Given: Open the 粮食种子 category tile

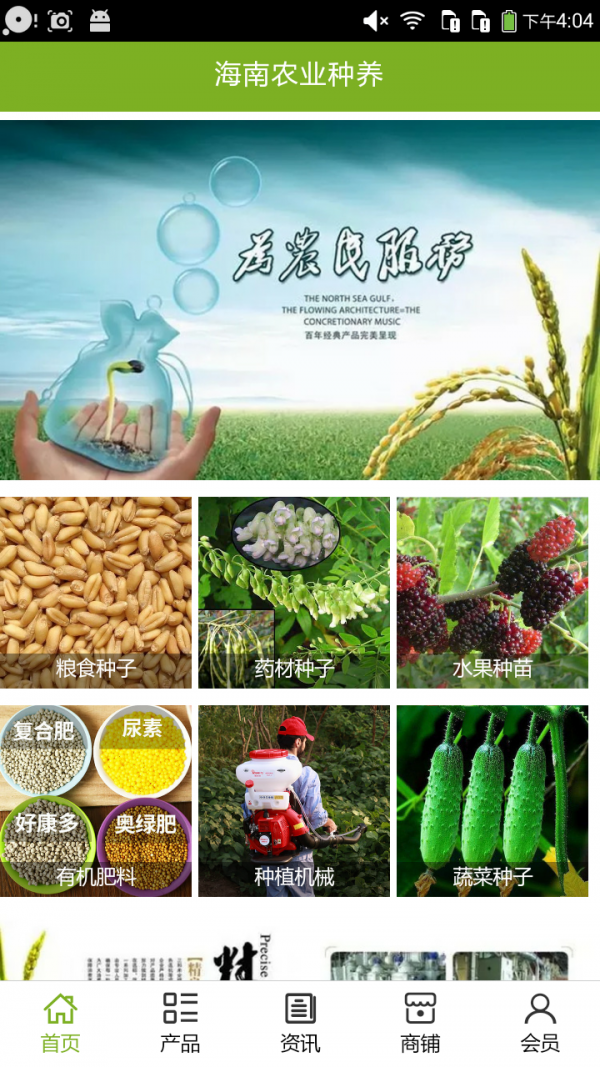Looking at the screenshot, I should [x=96, y=592].
